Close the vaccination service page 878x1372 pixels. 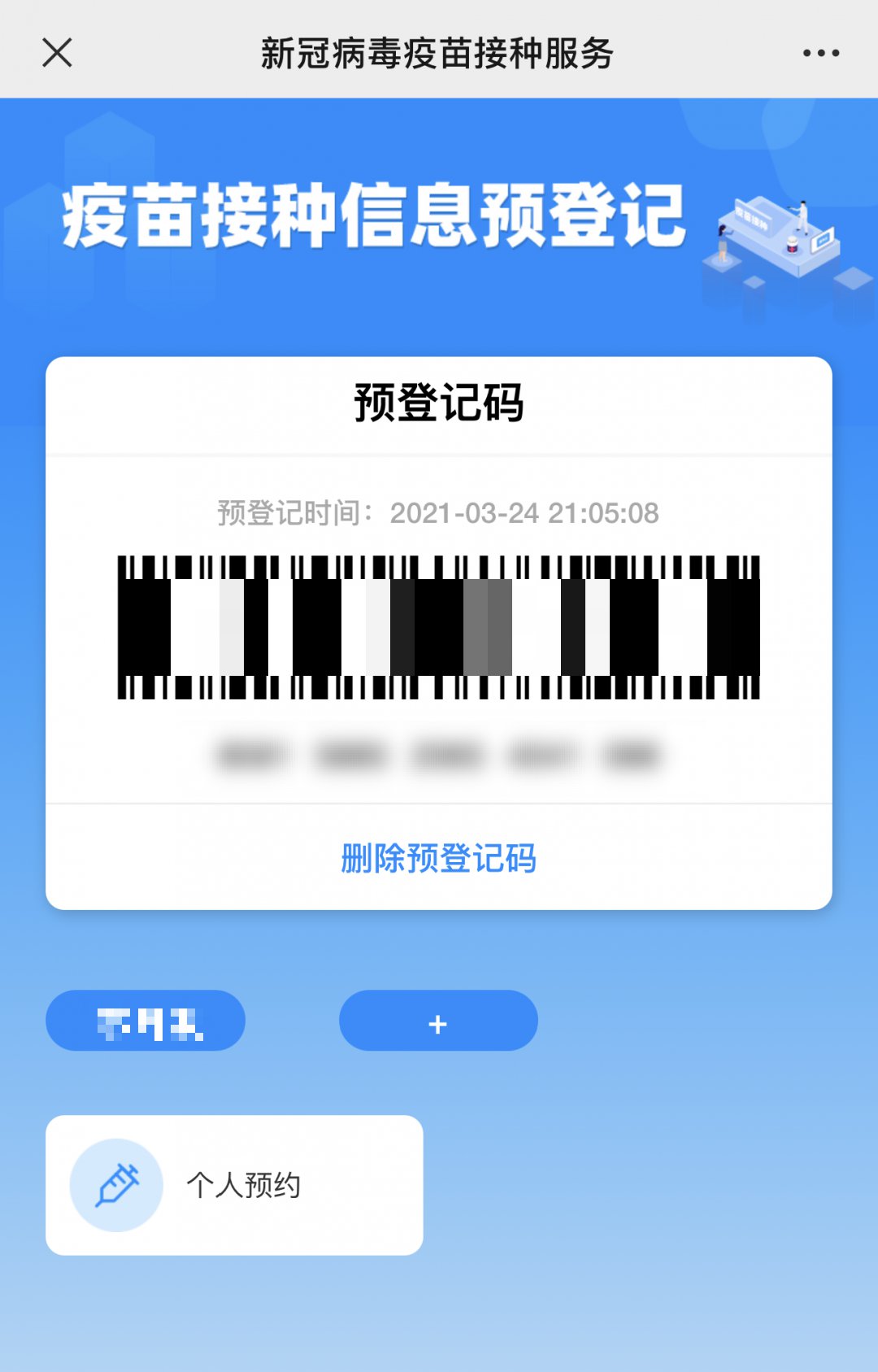click(57, 53)
